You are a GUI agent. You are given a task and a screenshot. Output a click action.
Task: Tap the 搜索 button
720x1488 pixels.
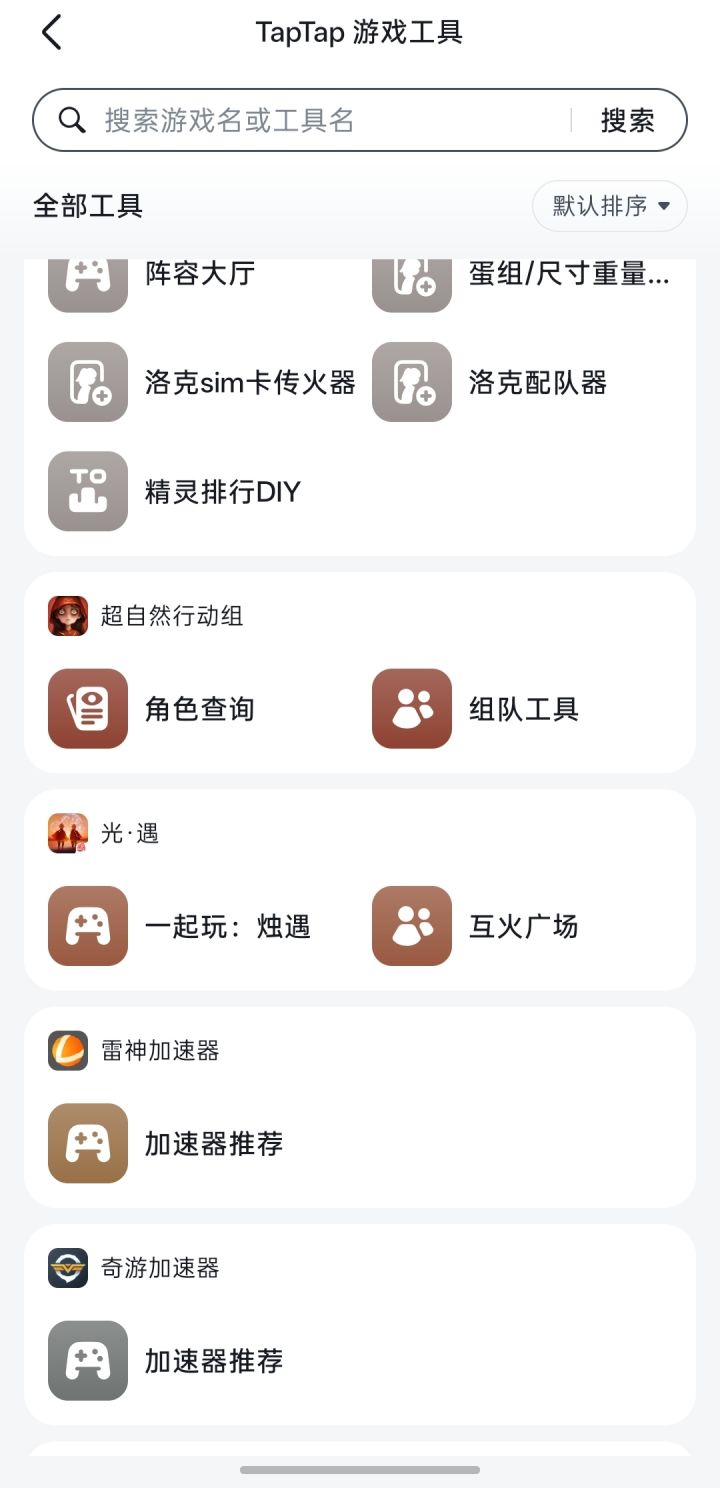tap(627, 121)
